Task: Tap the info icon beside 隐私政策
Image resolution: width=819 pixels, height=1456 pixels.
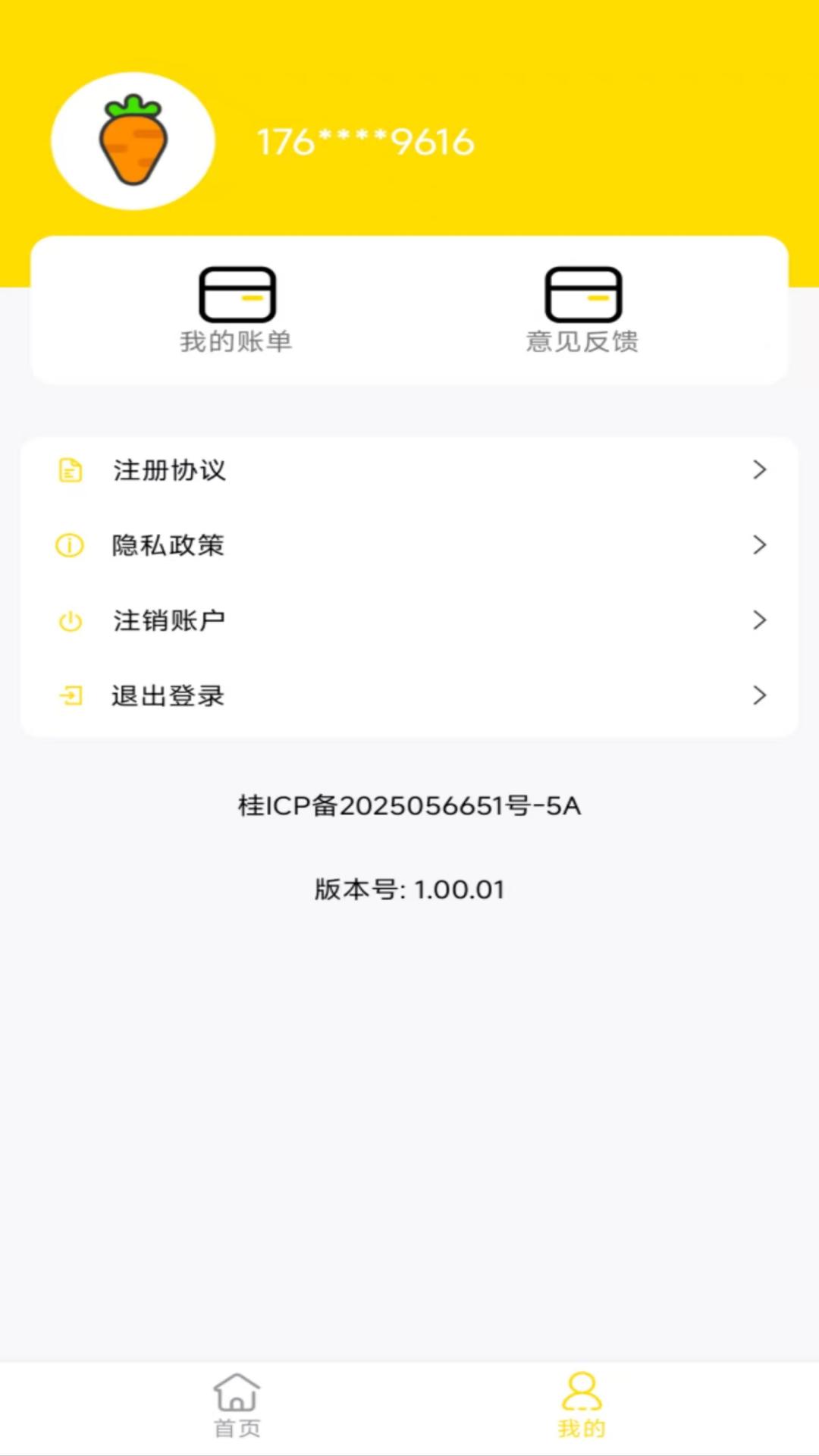Action: 70,544
